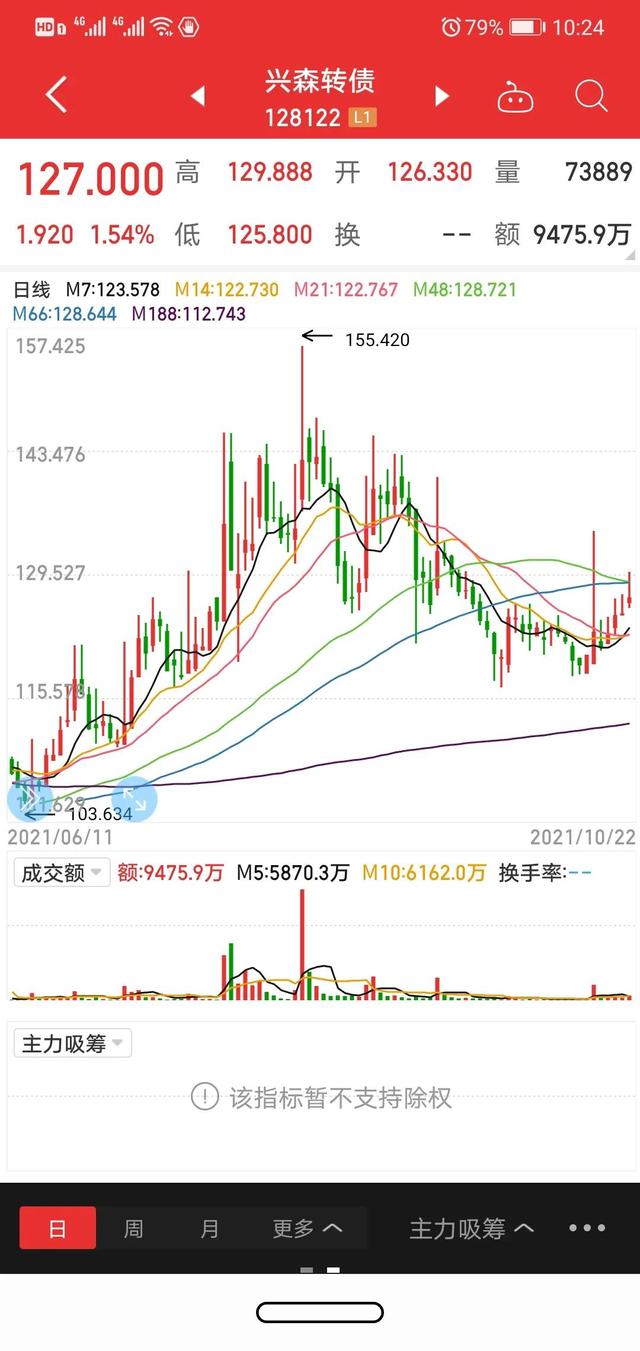The width and height of the screenshot is (640, 1351).
Task: Switch to the next stock
Action: pyautogui.click(x=442, y=96)
